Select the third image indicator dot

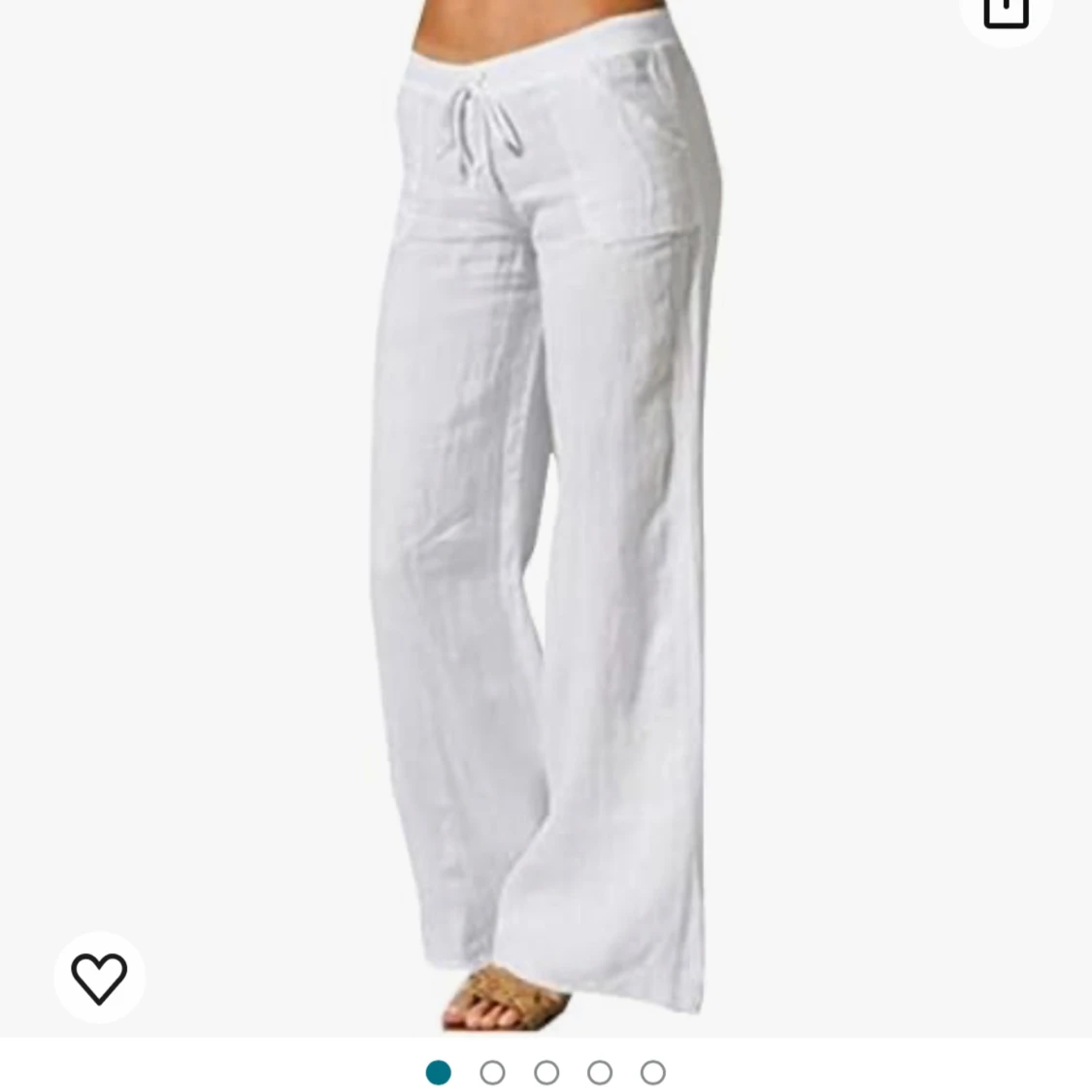[546, 1073]
